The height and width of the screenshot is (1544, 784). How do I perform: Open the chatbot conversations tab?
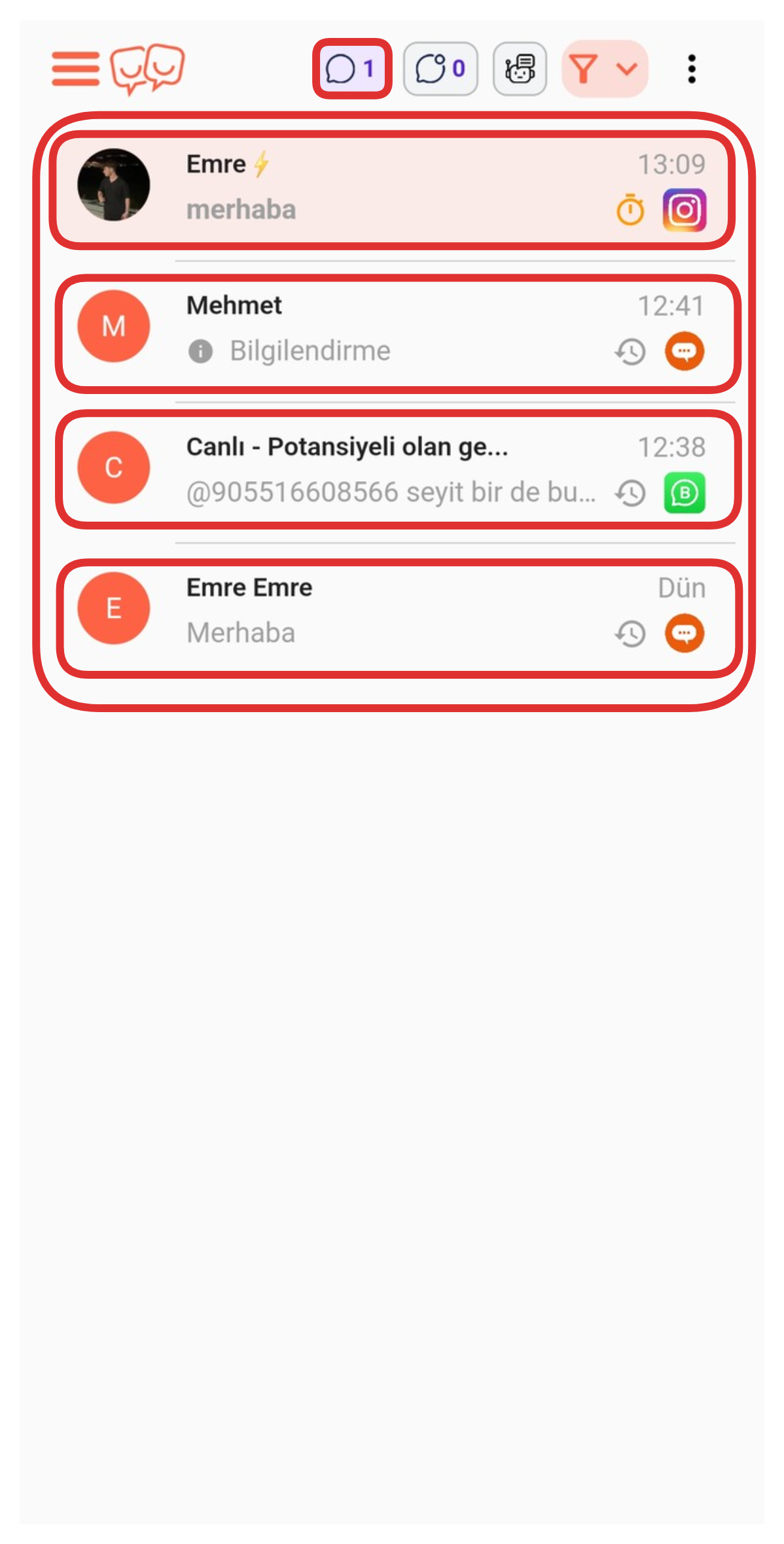[x=520, y=69]
